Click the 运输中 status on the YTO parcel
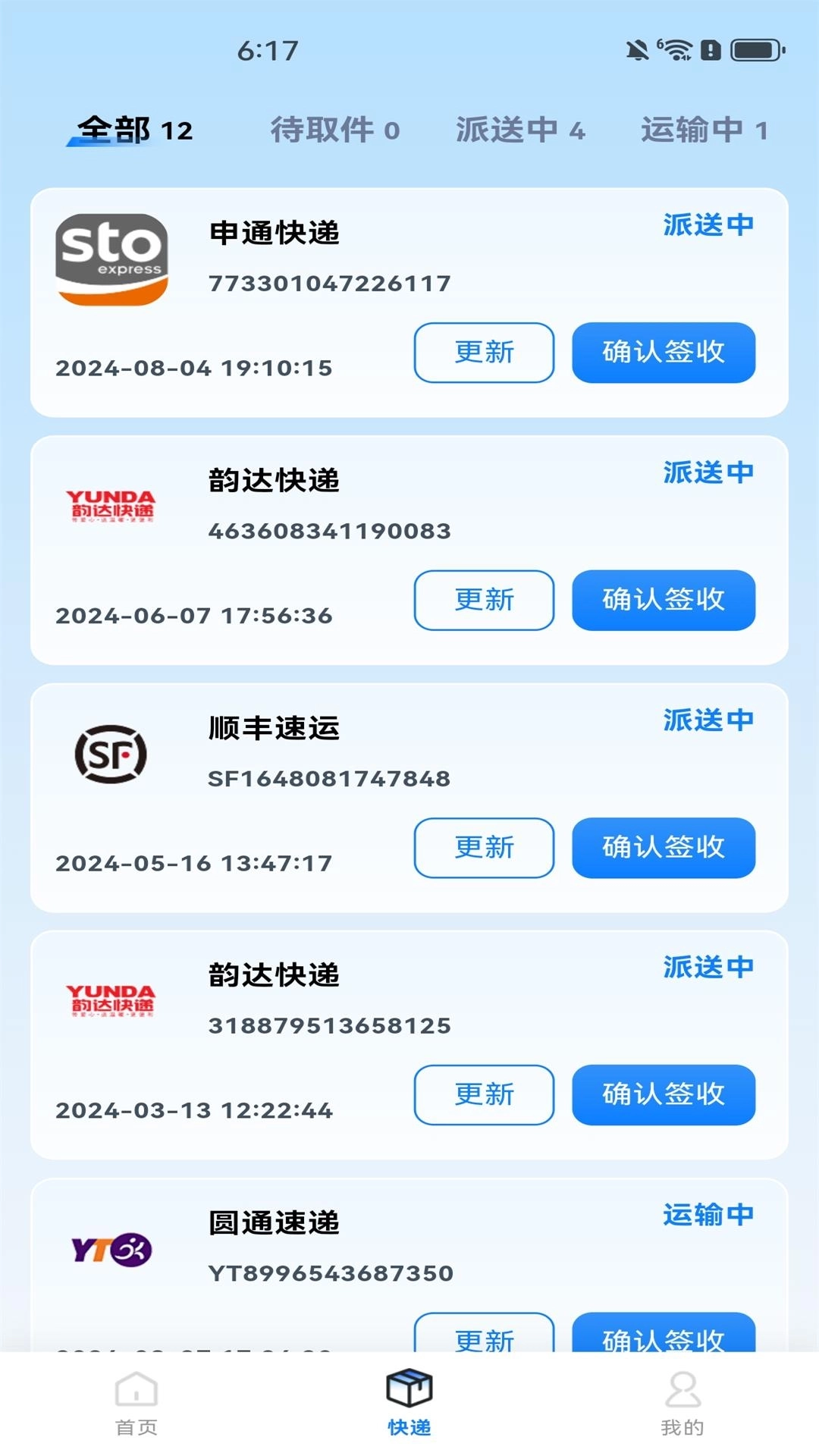The height and width of the screenshot is (1456, 819). pos(708,1214)
